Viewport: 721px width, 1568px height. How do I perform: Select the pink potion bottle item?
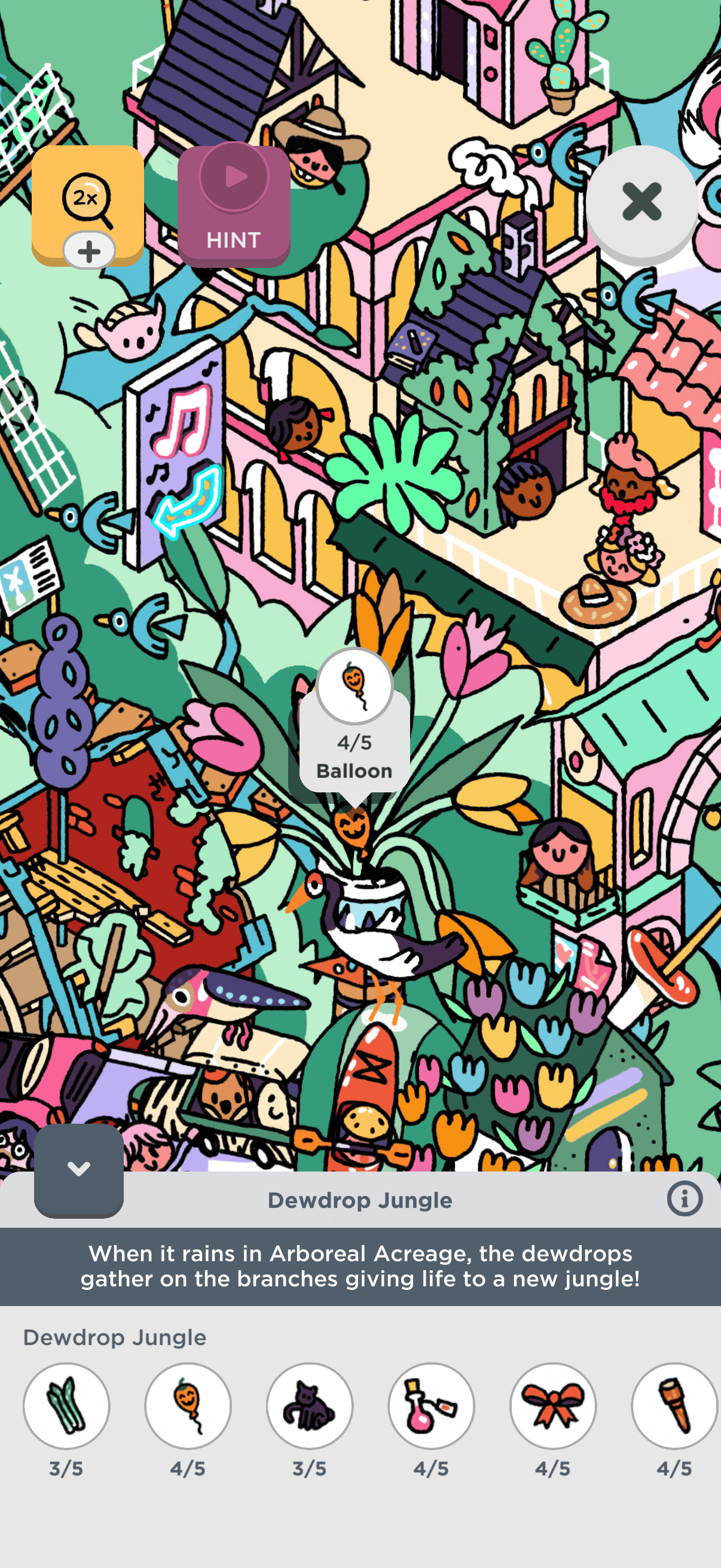[432, 1405]
